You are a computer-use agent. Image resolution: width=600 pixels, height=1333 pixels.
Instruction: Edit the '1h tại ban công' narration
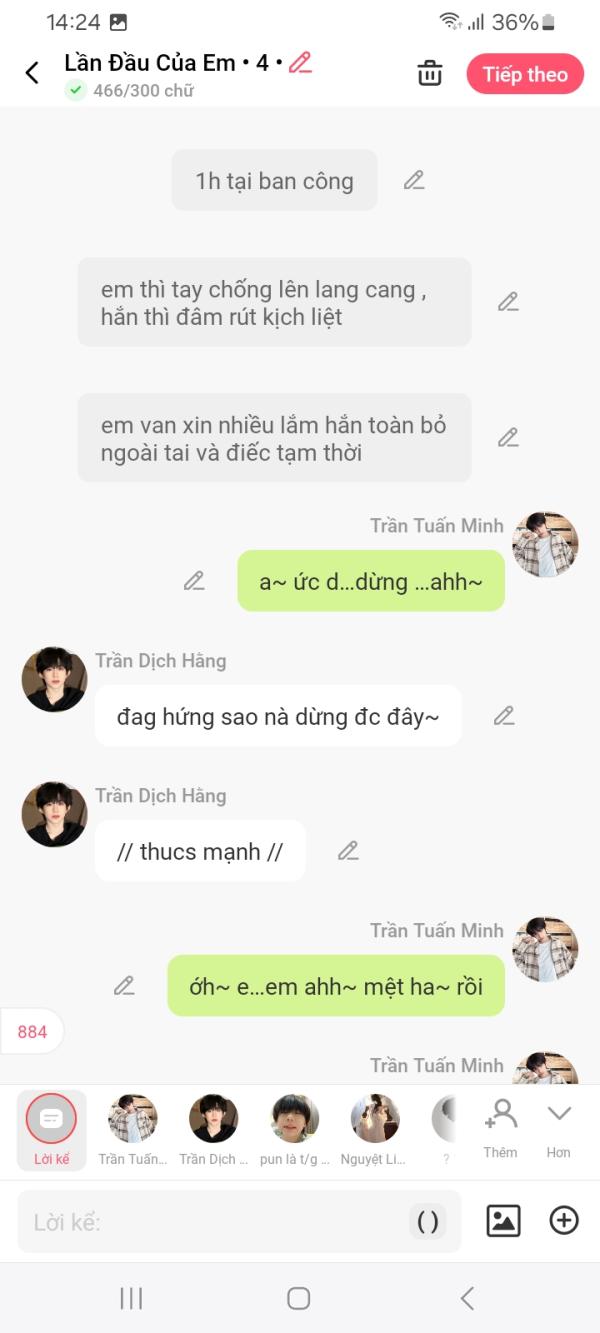414,180
